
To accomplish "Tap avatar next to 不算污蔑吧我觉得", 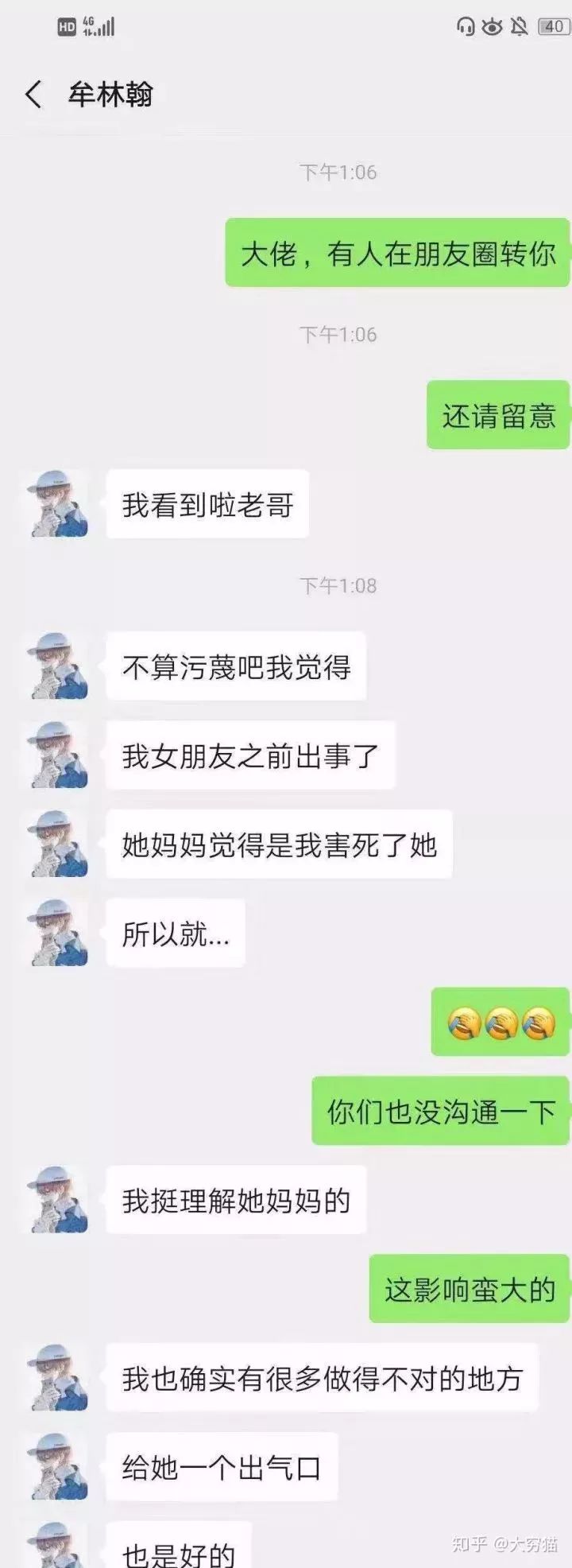I will [58, 666].
